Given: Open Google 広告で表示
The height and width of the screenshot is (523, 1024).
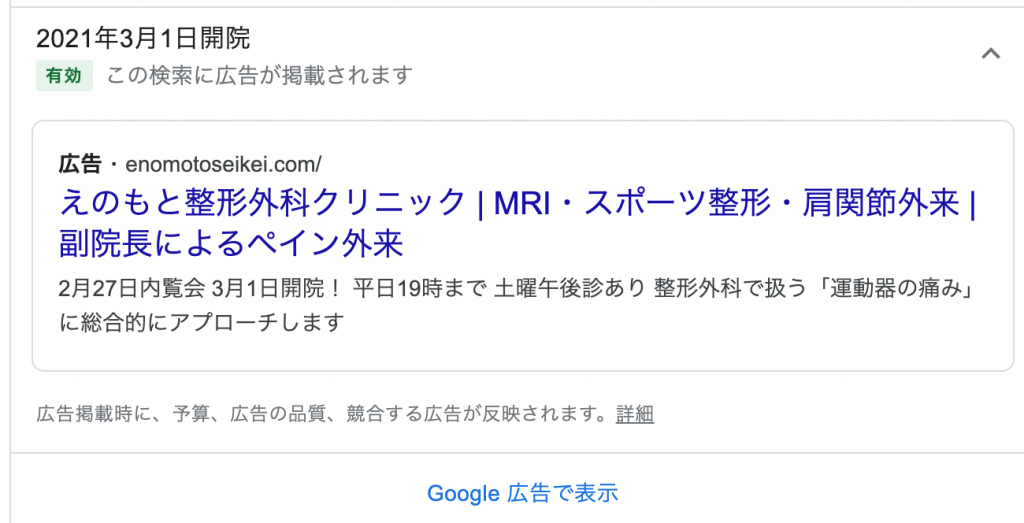Looking at the screenshot, I should [x=522, y=493].
